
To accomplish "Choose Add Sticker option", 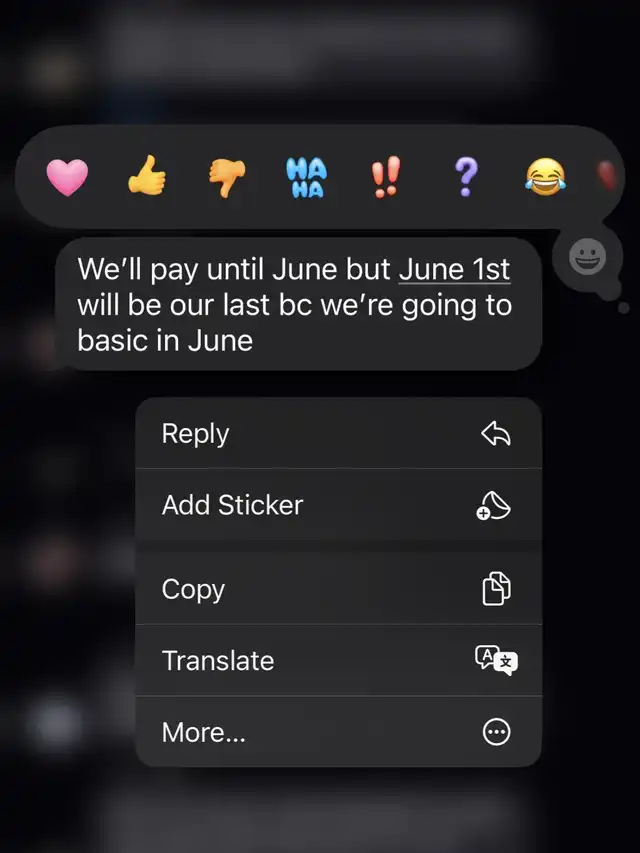I will coord(338,505).
